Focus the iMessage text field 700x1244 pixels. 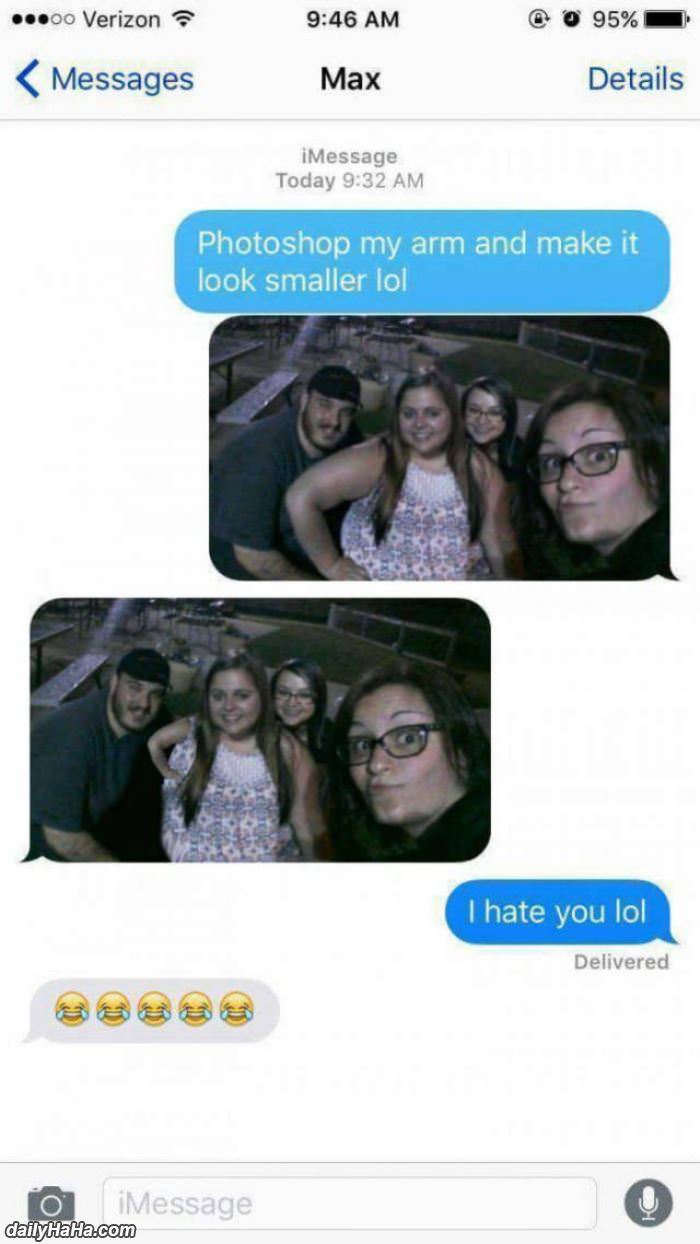click(x=350, y=1203)
